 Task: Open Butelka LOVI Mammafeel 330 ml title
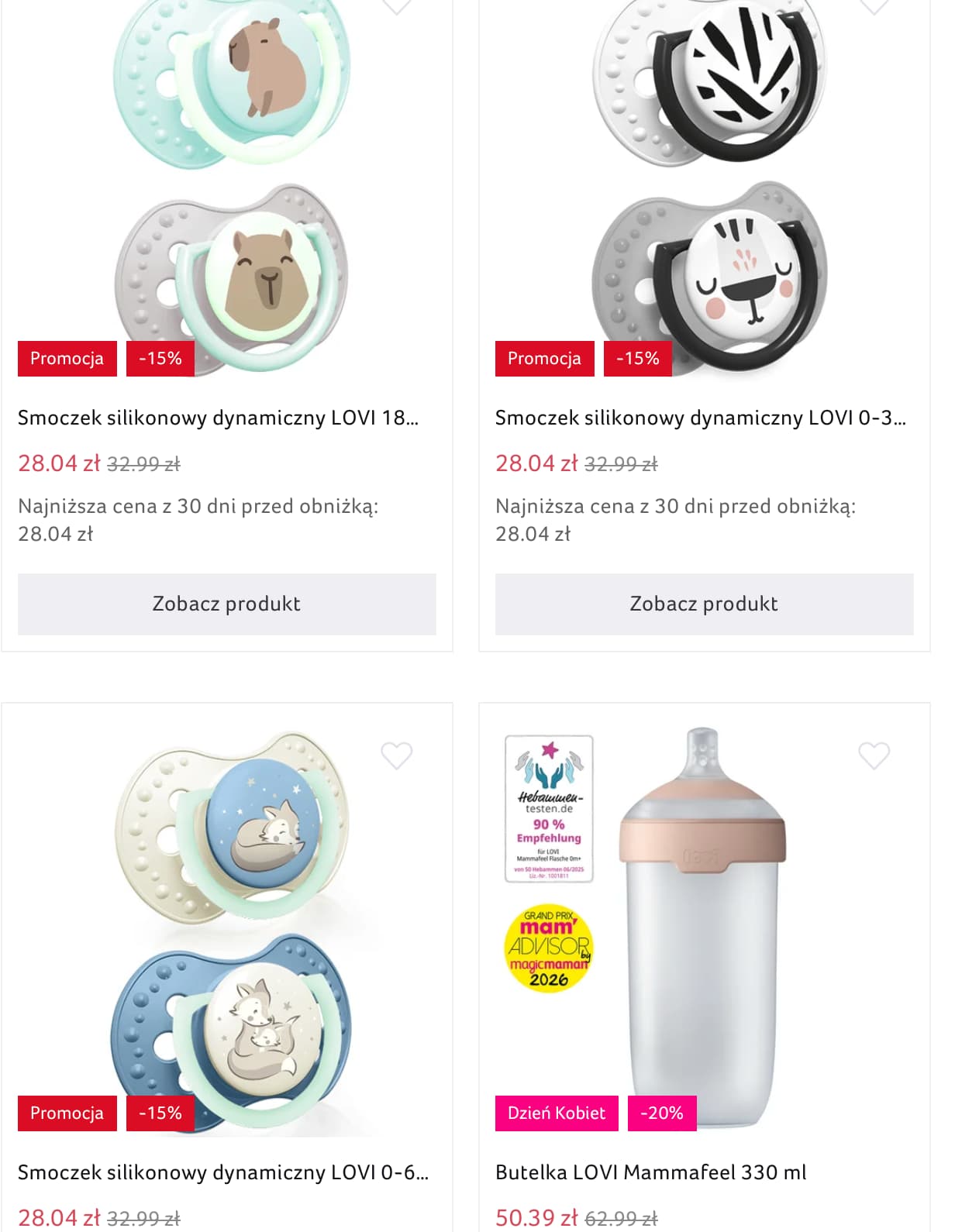click(x=650, y=1172)
